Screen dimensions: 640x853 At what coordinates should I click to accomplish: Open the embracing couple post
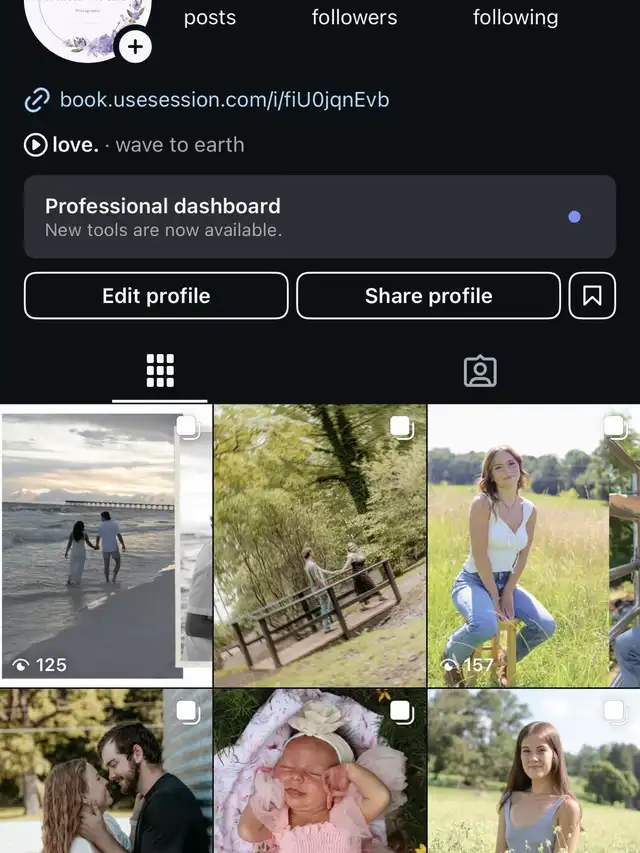(x=106, y=770)
